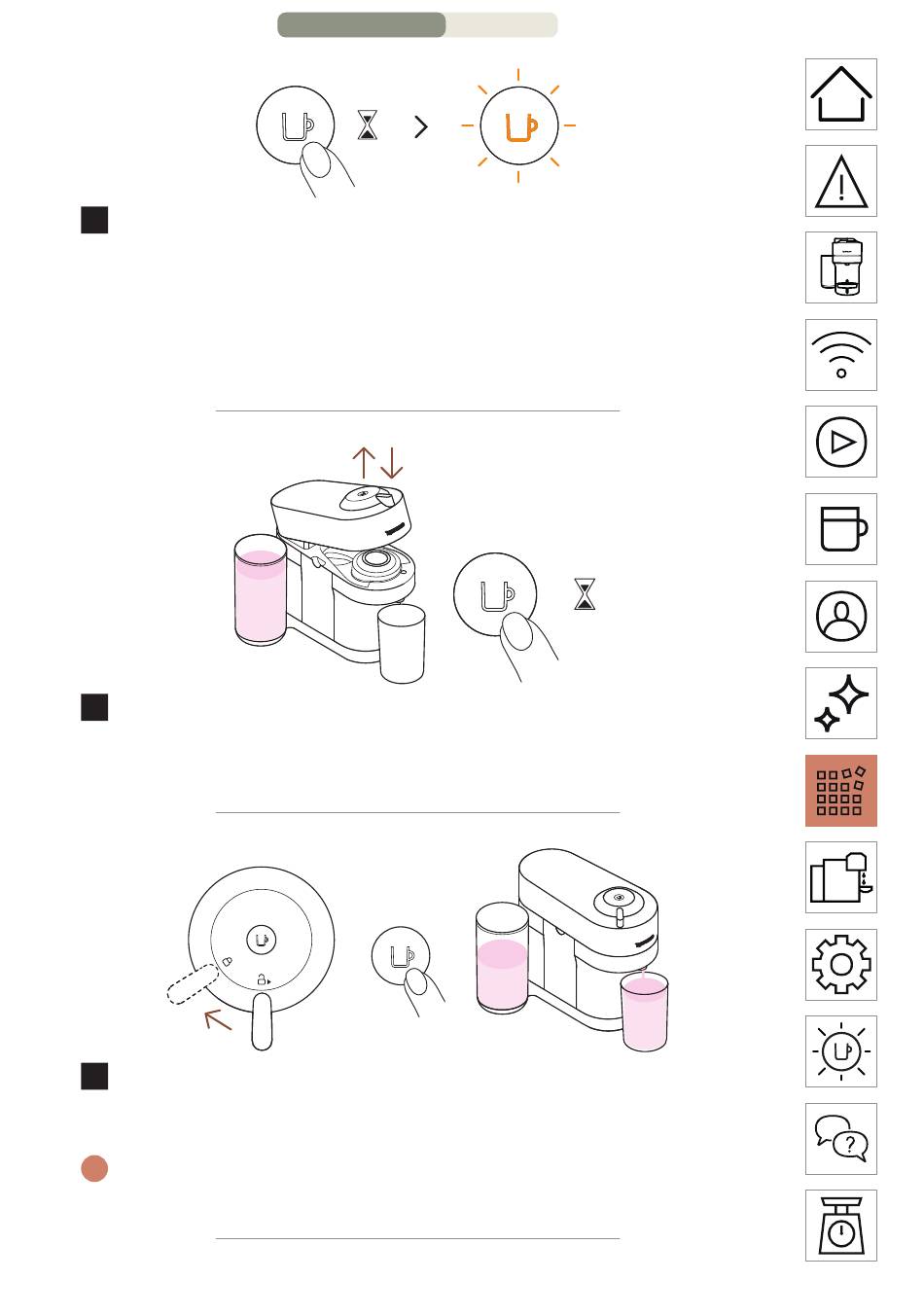
Task: Open the play triangle section icon
Action: tap(841, 442)
